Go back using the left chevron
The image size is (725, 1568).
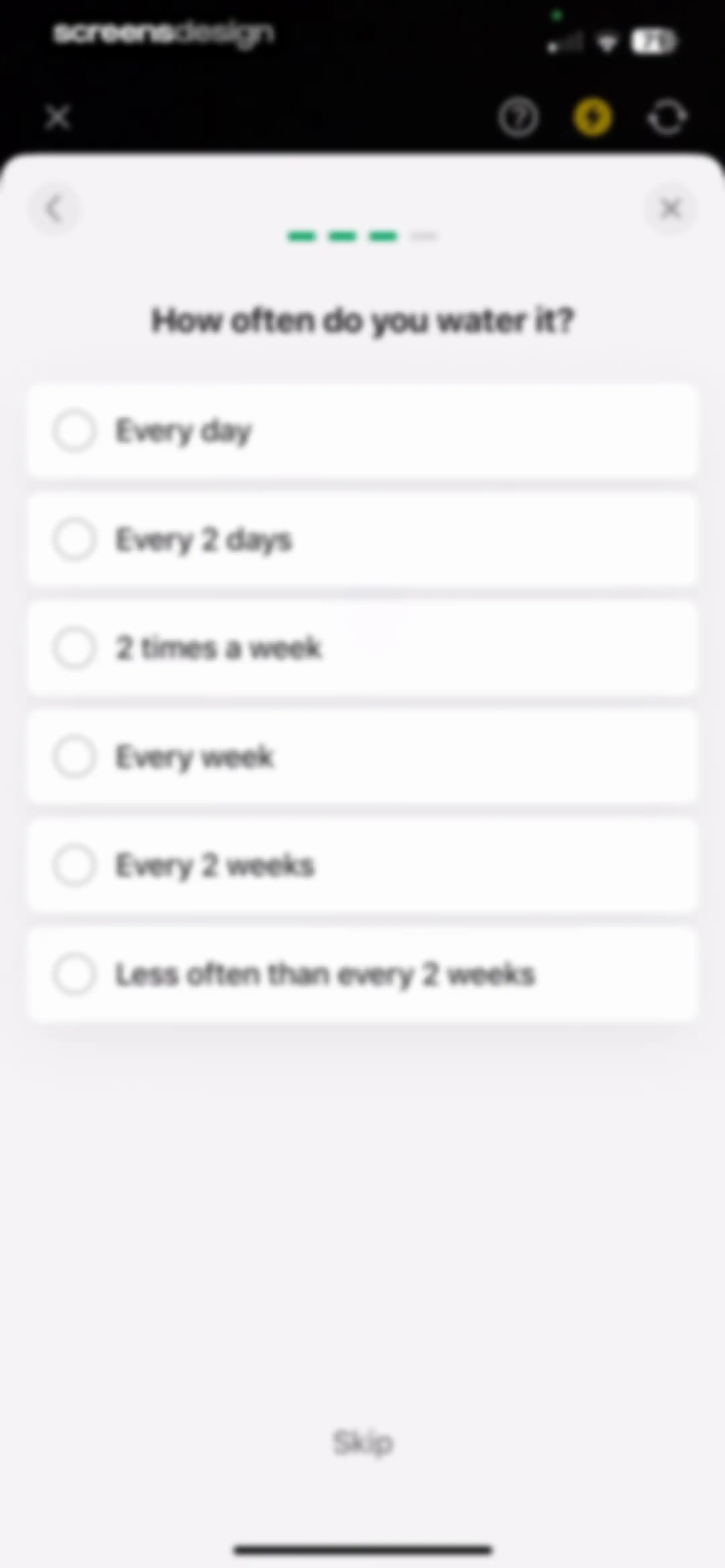pos(54,209)
